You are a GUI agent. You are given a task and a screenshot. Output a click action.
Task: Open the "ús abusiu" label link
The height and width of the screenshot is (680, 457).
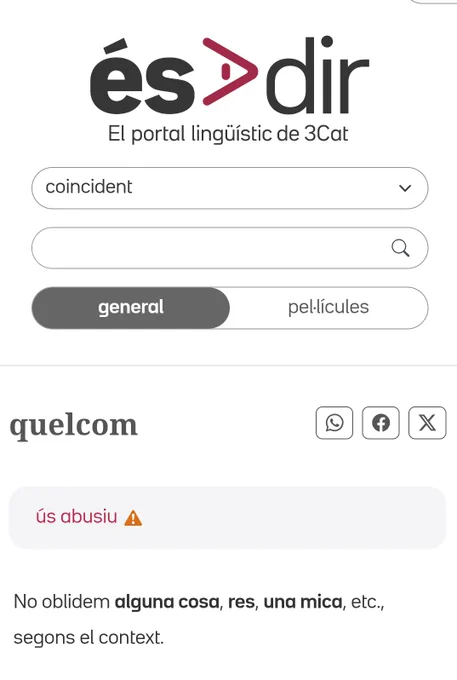[x=76, y=517]
